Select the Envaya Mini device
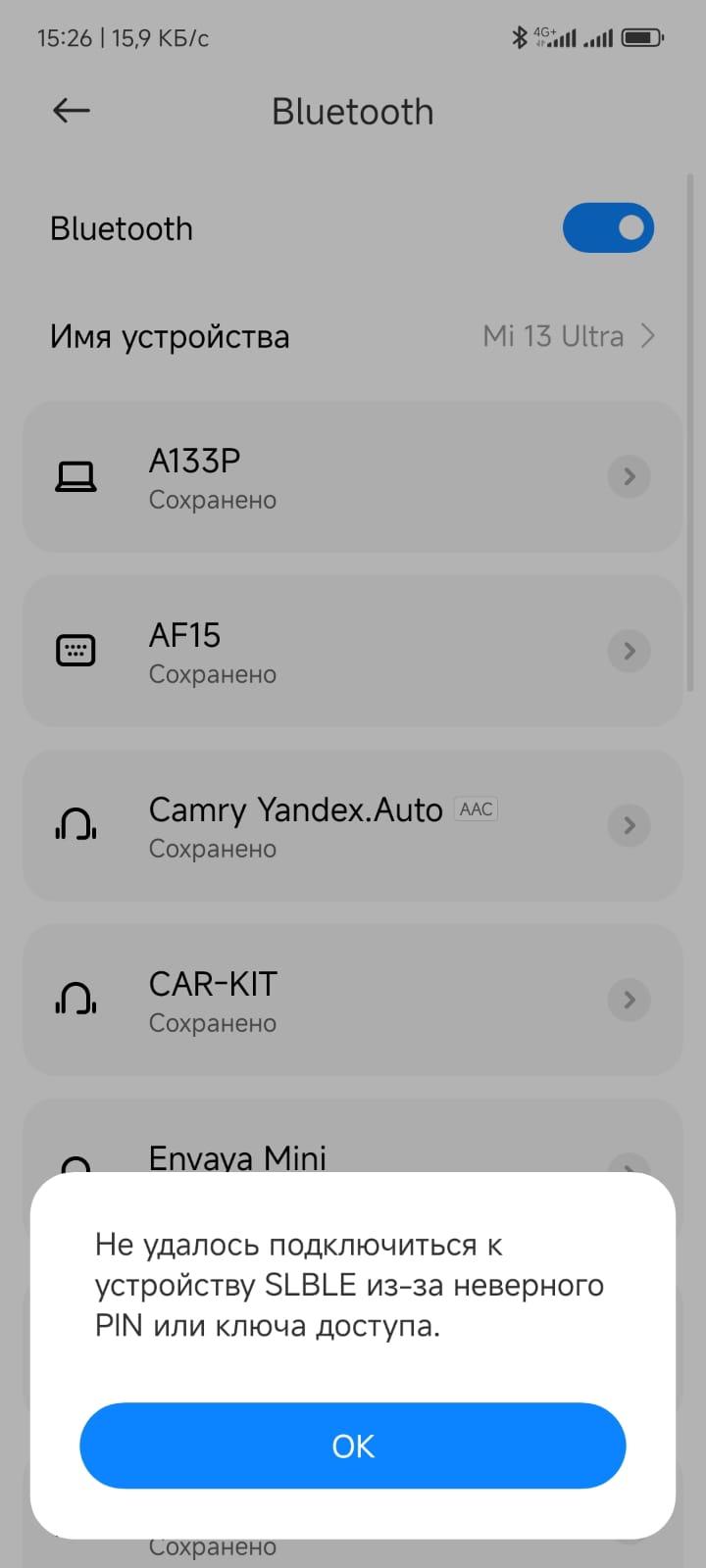Image resolution: width=706 pixels, height=1568 pixels. click(x=352, y=1137)
